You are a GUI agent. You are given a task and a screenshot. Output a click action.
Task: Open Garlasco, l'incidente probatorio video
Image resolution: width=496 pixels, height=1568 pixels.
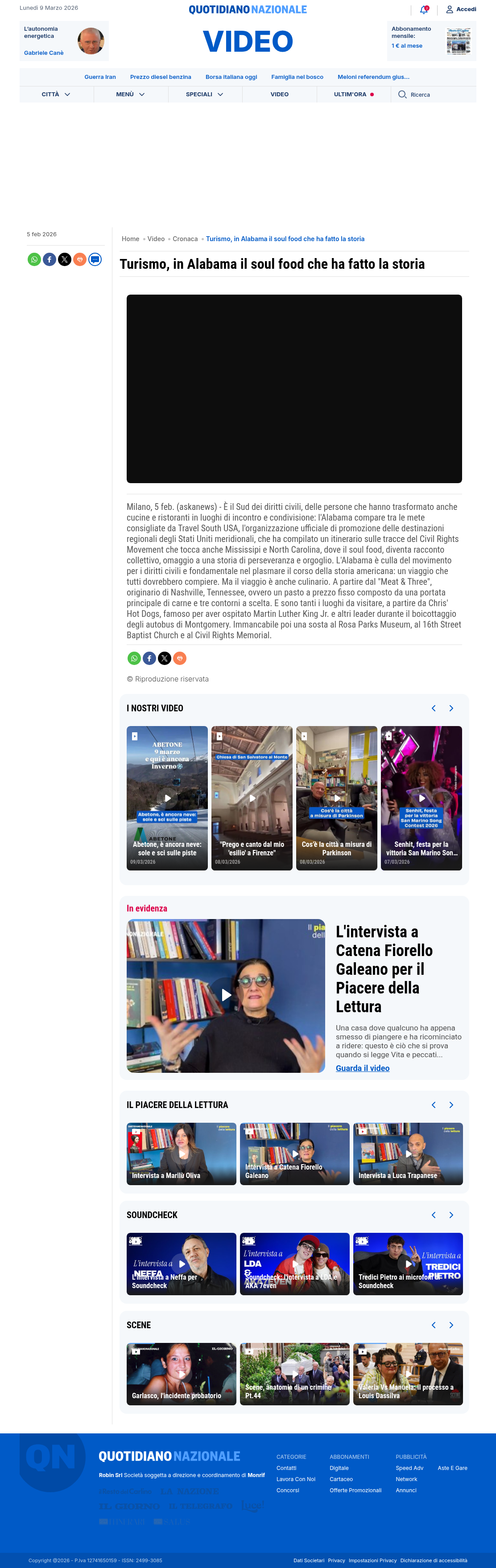[x=181, y=1374]
